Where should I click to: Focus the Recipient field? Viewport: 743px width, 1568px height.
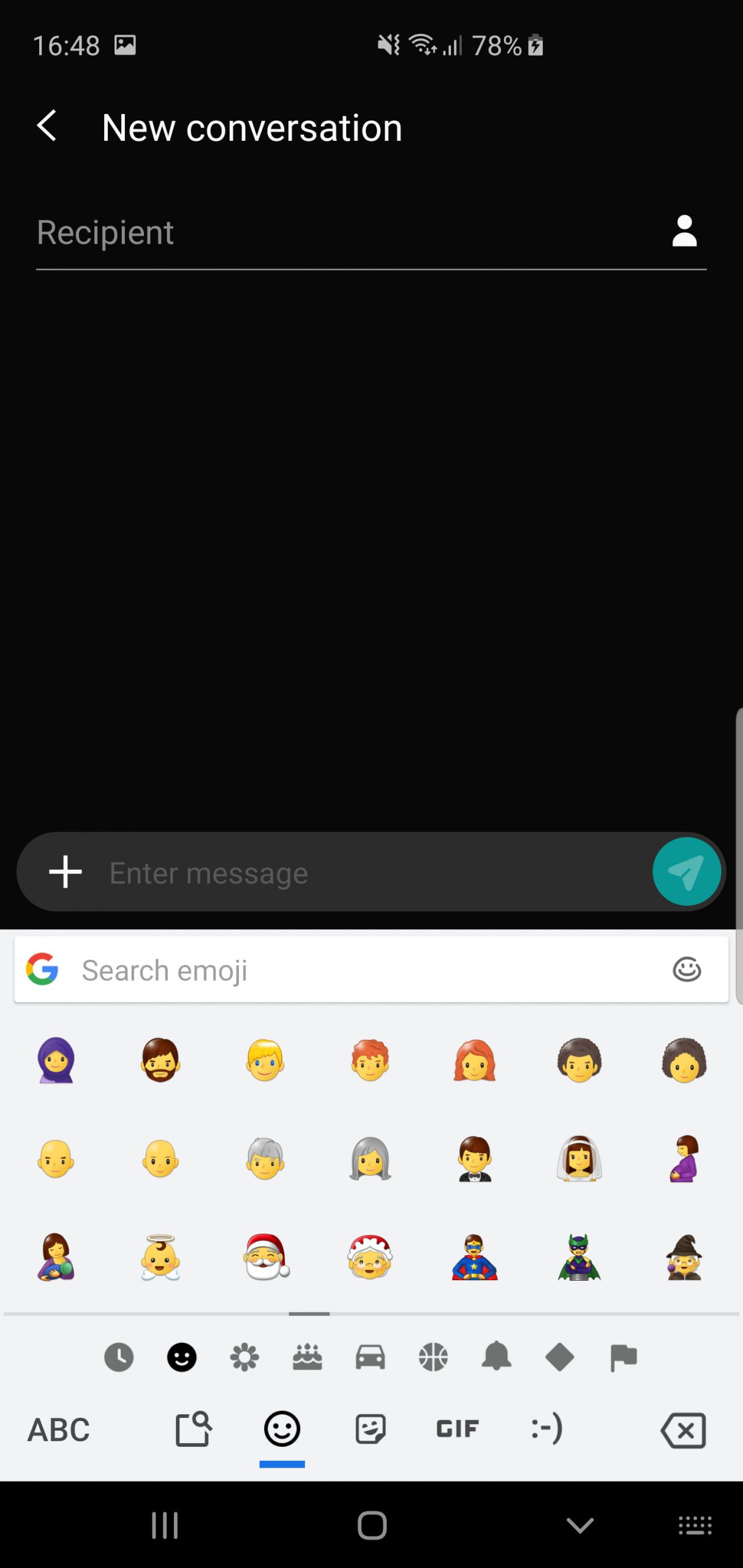click(x=343, y=233)
